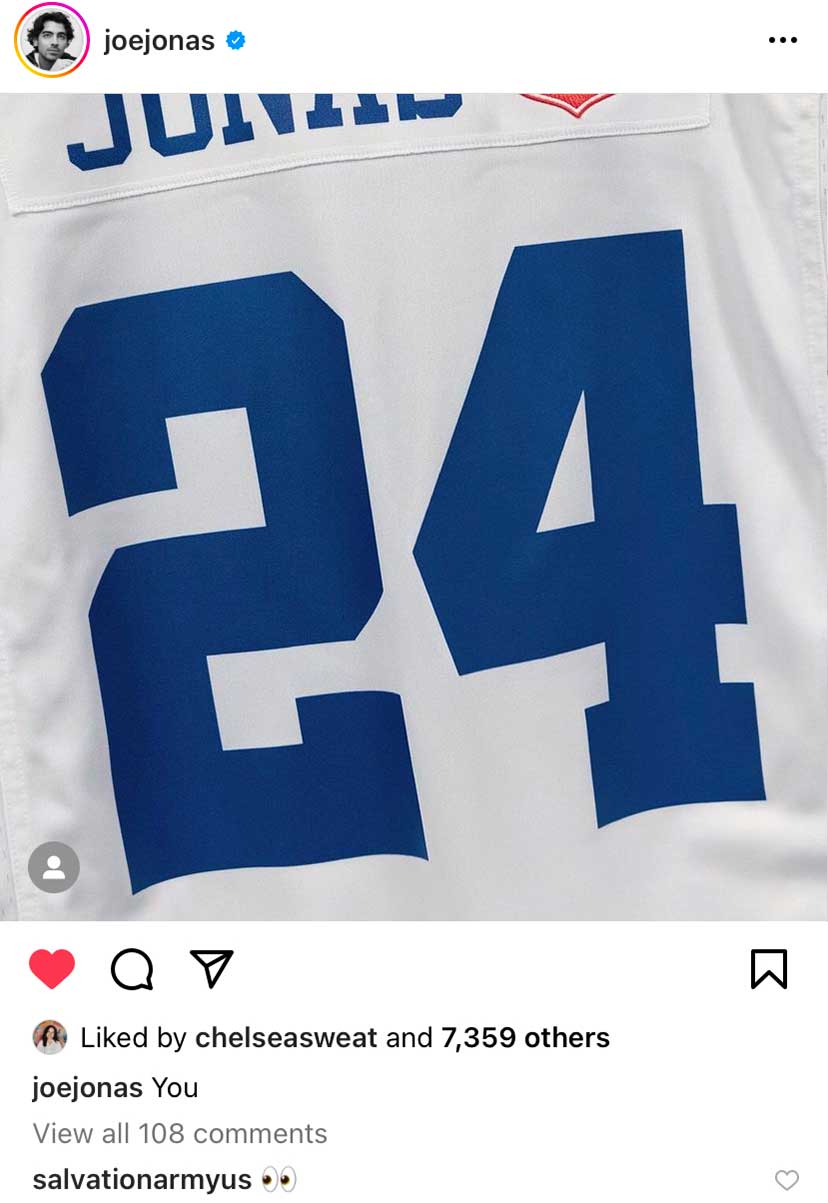Screen dimensions: 828x1203
Task: Open joejonas username in post header
Action: click(159, 41)
